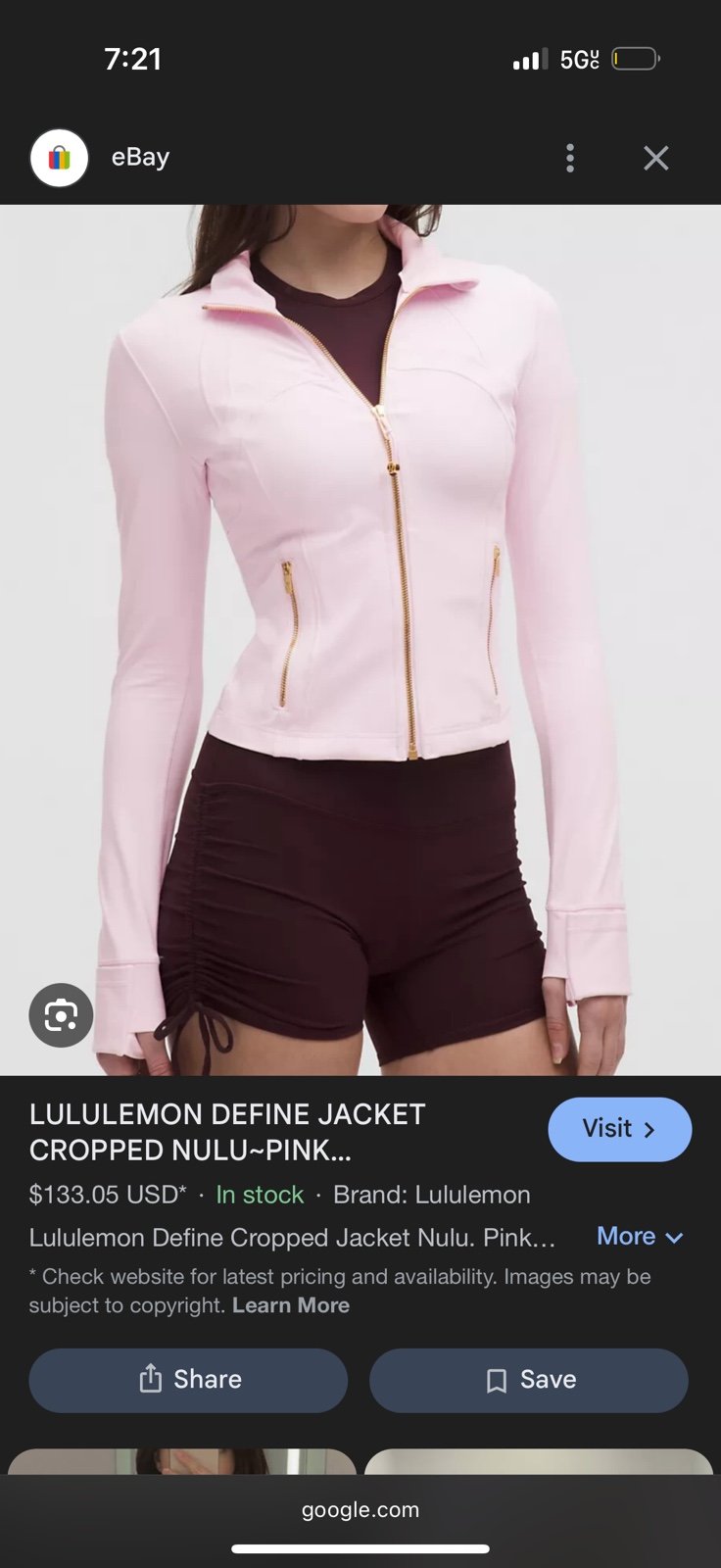Save this image to collections
721x1568 pixels.
(529, 1380)
